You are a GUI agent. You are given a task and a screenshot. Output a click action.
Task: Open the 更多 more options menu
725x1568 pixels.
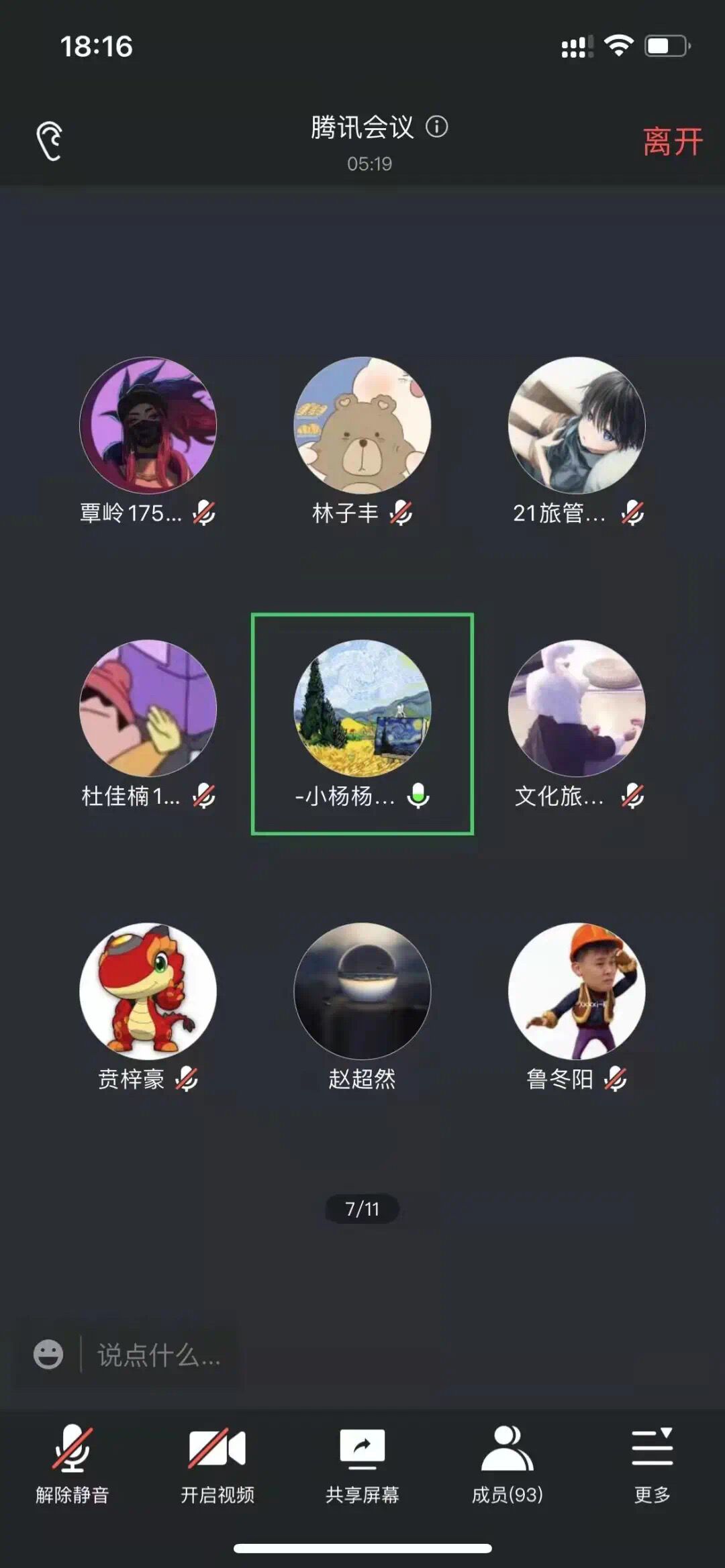[x=652, y=1463]
